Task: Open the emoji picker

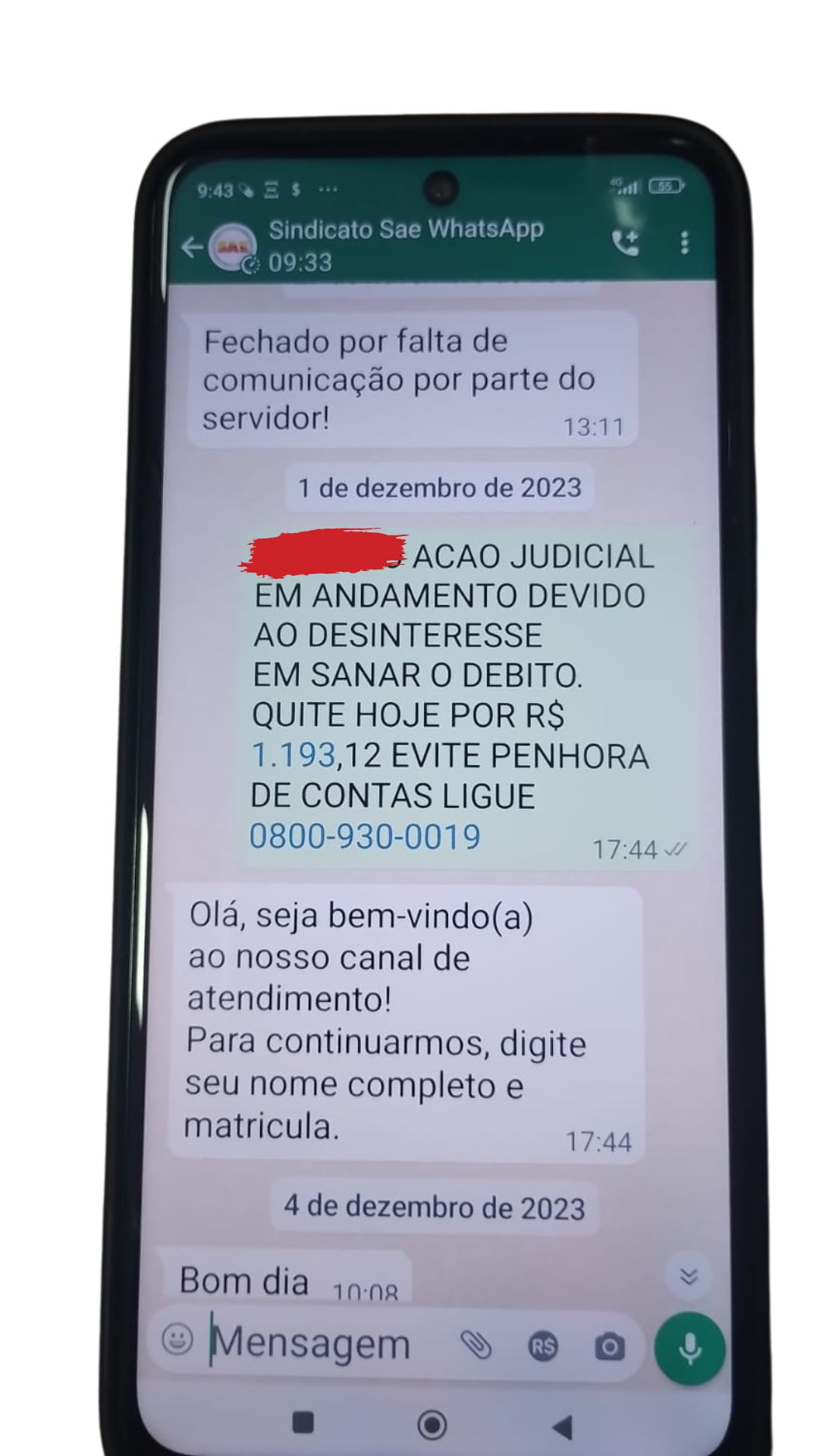Action: (178, 1339)
